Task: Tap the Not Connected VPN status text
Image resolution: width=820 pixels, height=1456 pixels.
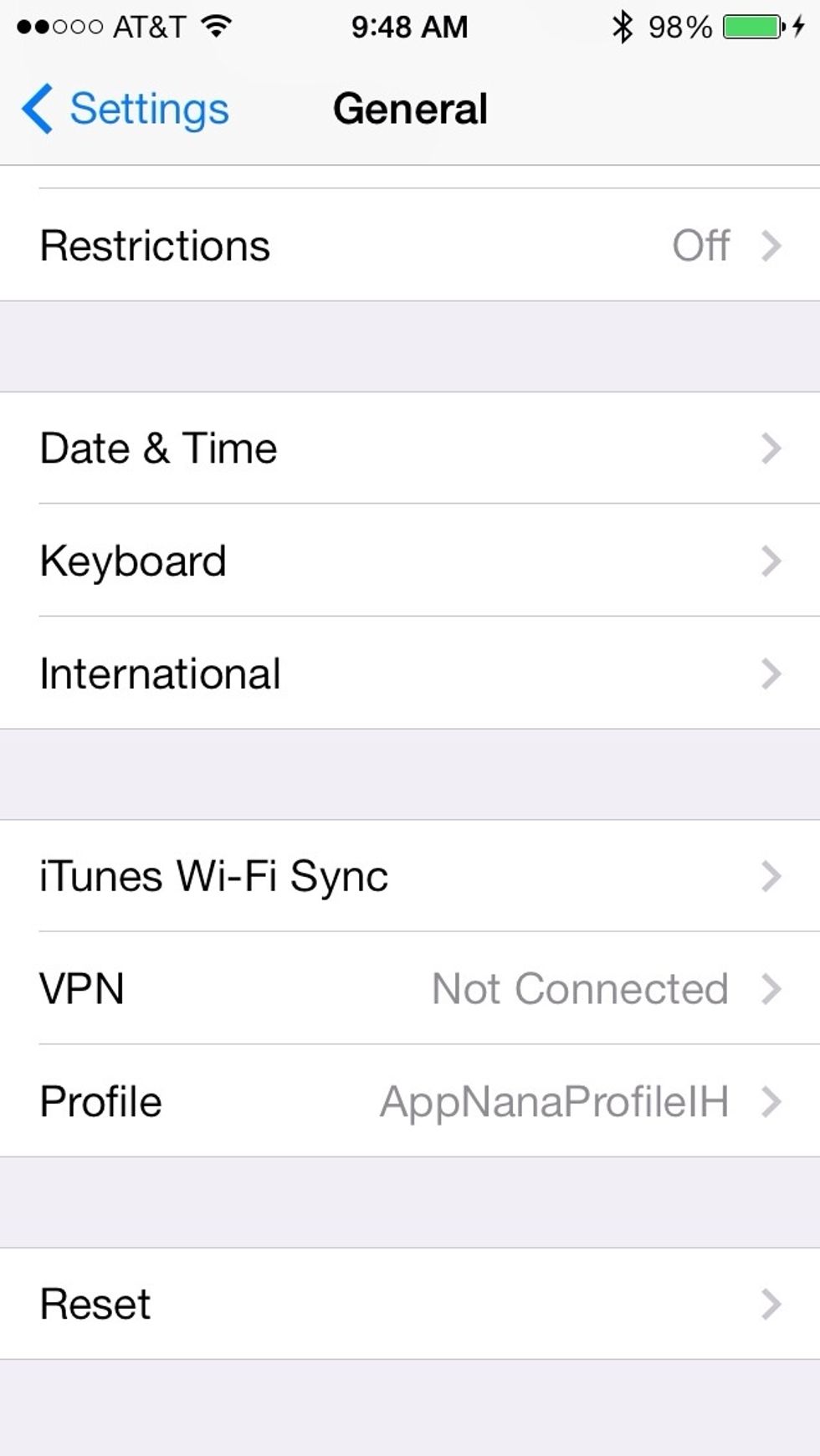Action: tap(579, 989)
